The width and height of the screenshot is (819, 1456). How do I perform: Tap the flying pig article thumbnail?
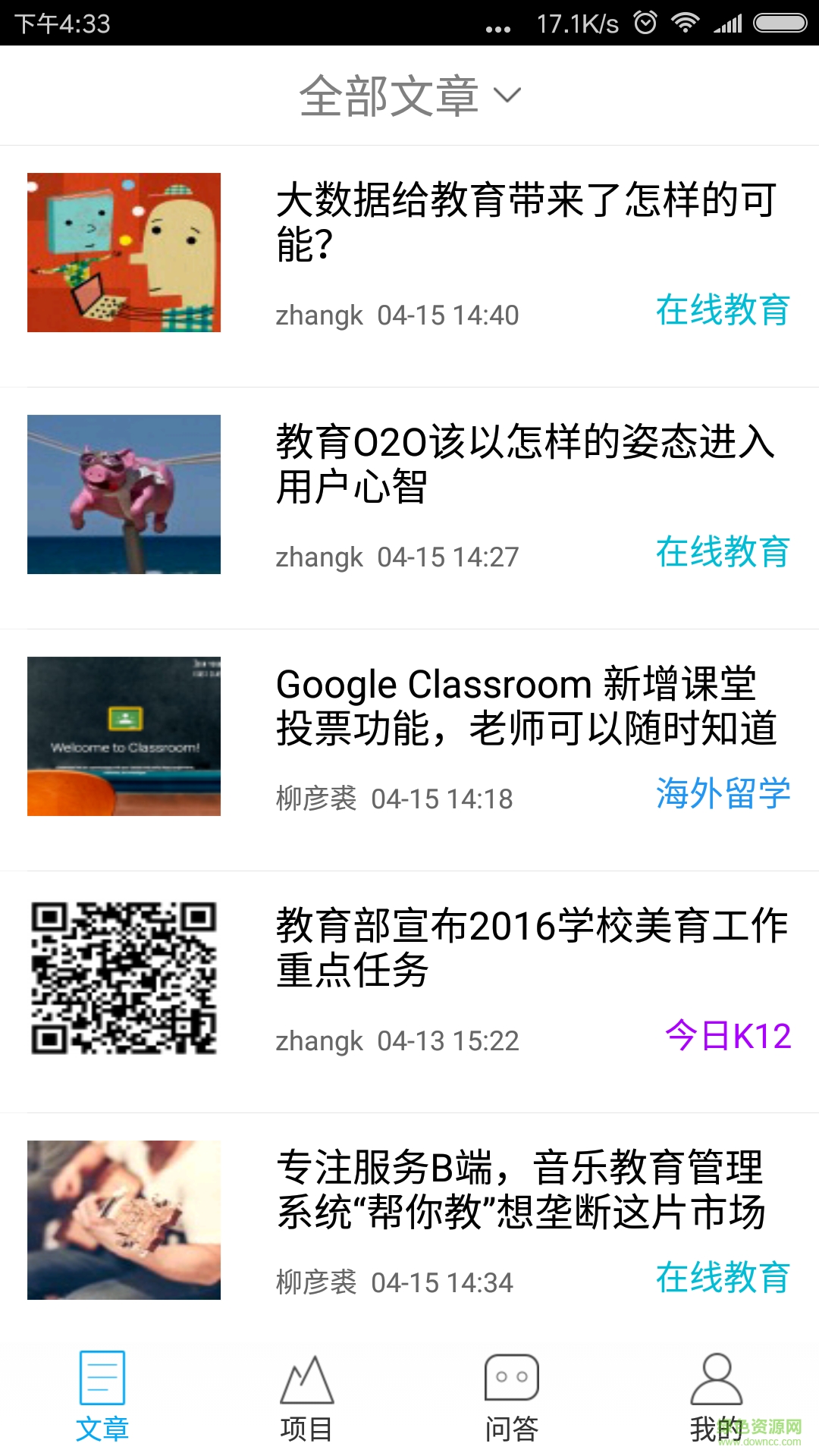coord(125,494)
